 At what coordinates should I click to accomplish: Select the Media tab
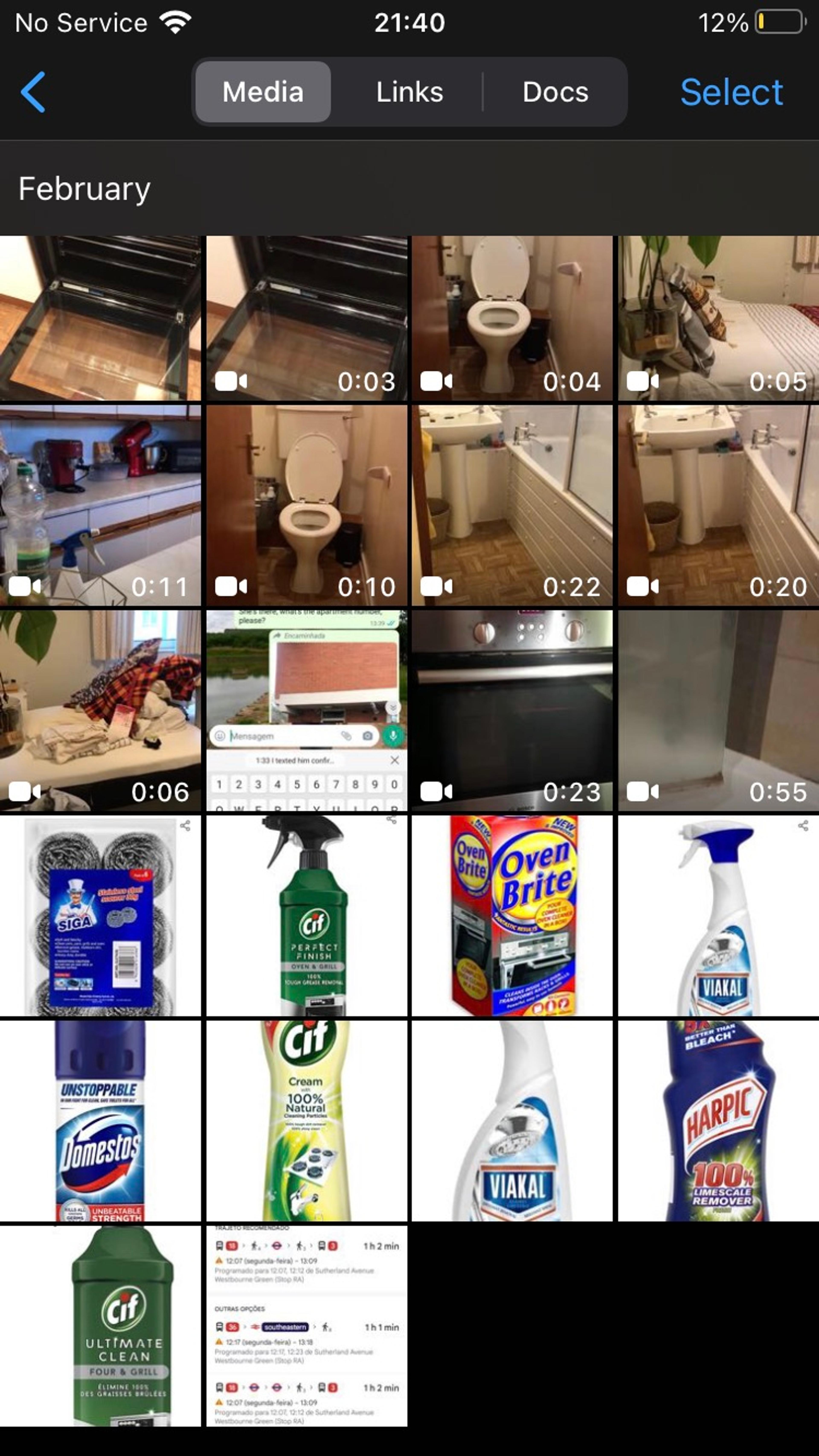point(263,92)
